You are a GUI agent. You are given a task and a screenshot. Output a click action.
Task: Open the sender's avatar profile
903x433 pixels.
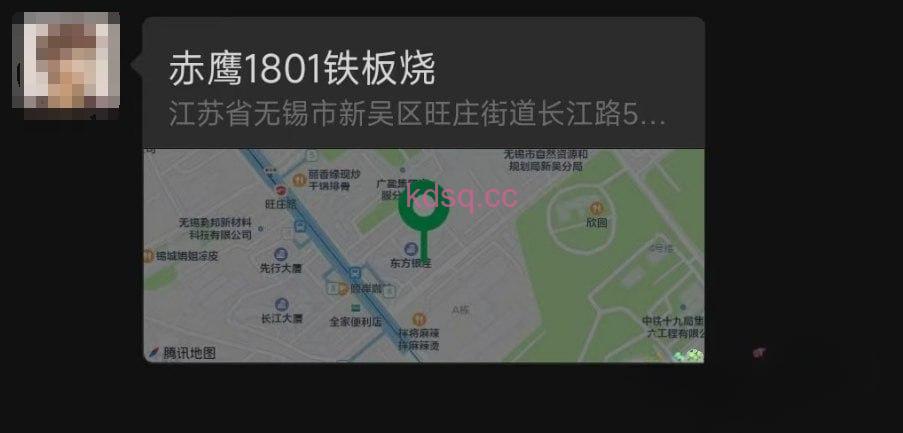66,62
